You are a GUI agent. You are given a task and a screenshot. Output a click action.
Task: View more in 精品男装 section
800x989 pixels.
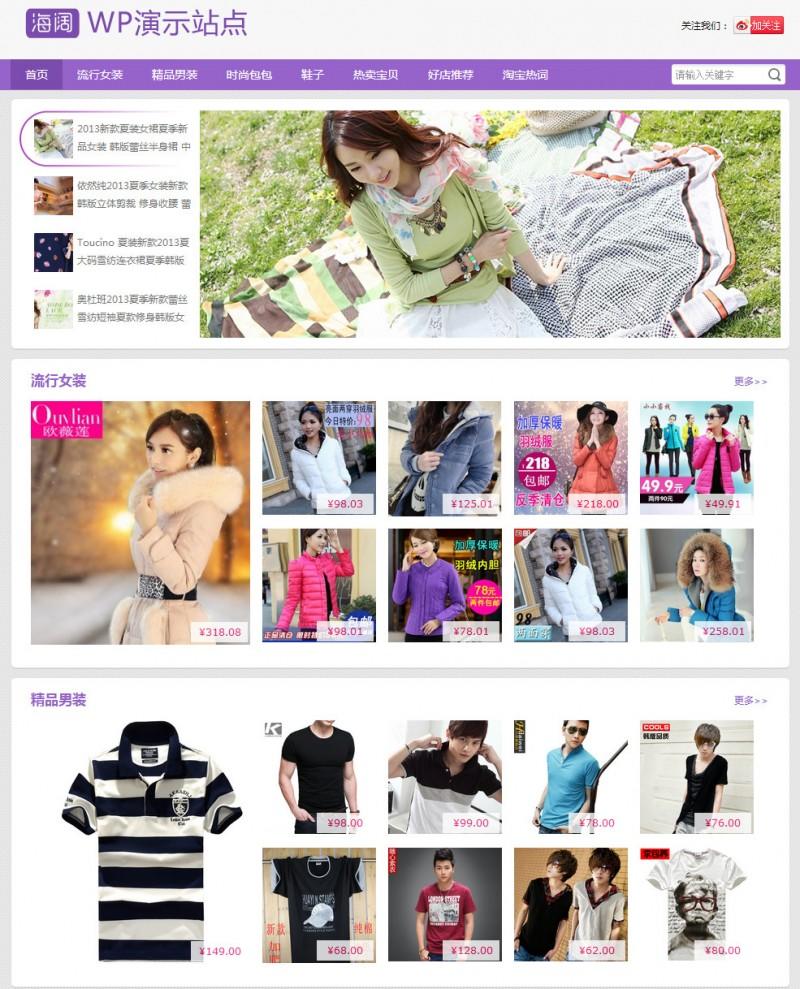point(750,700)
